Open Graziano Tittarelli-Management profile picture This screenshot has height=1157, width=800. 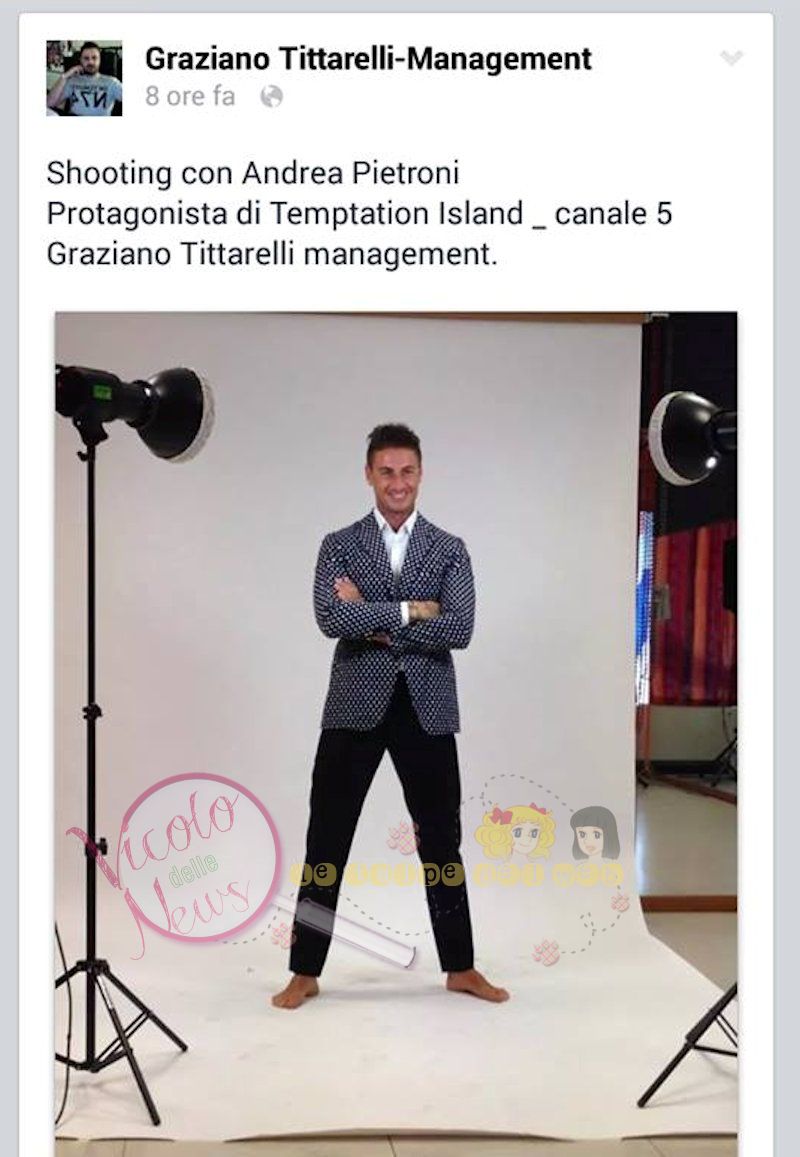(84, 78)
